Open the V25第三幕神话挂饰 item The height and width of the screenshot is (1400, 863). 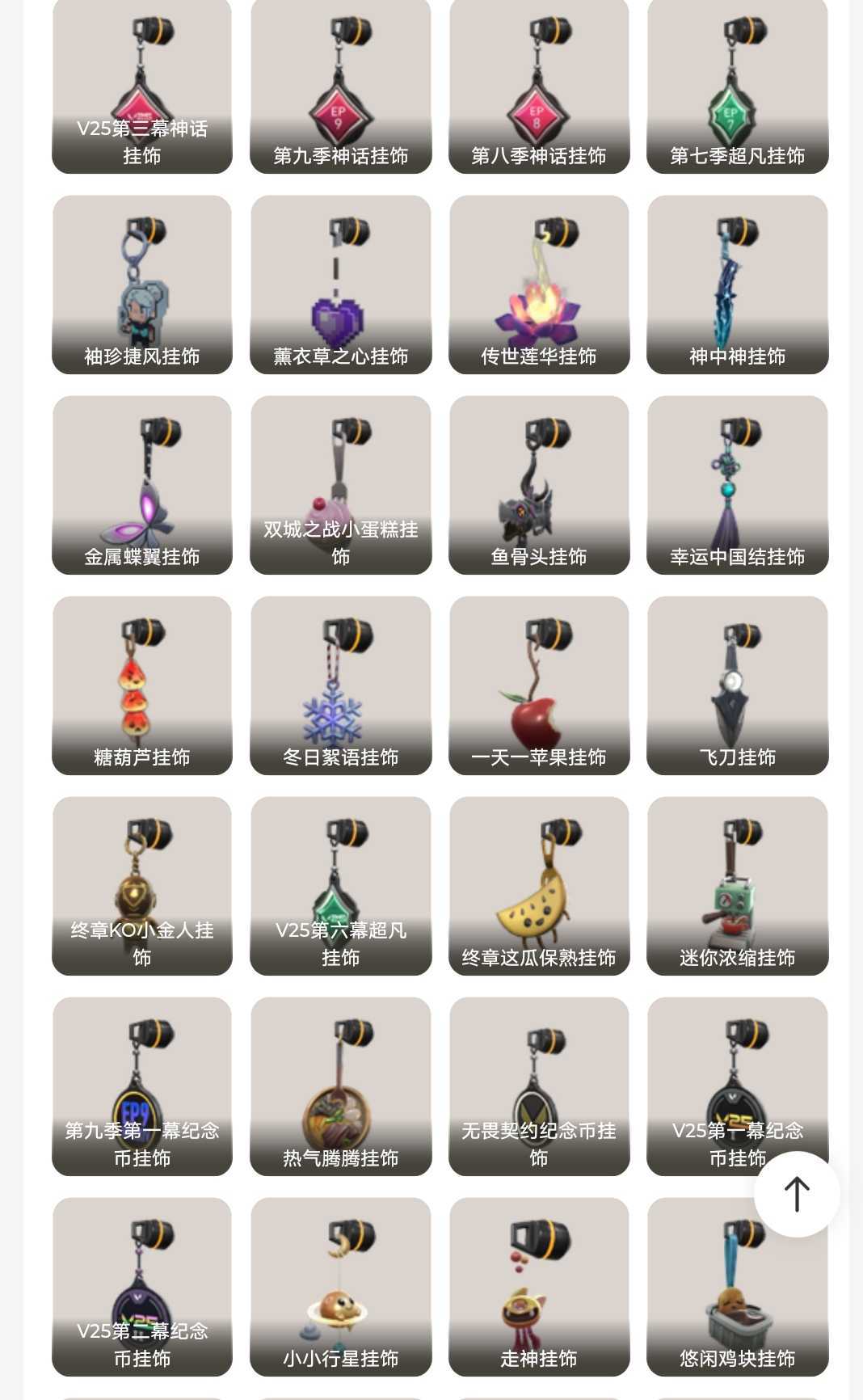(142, 85)
